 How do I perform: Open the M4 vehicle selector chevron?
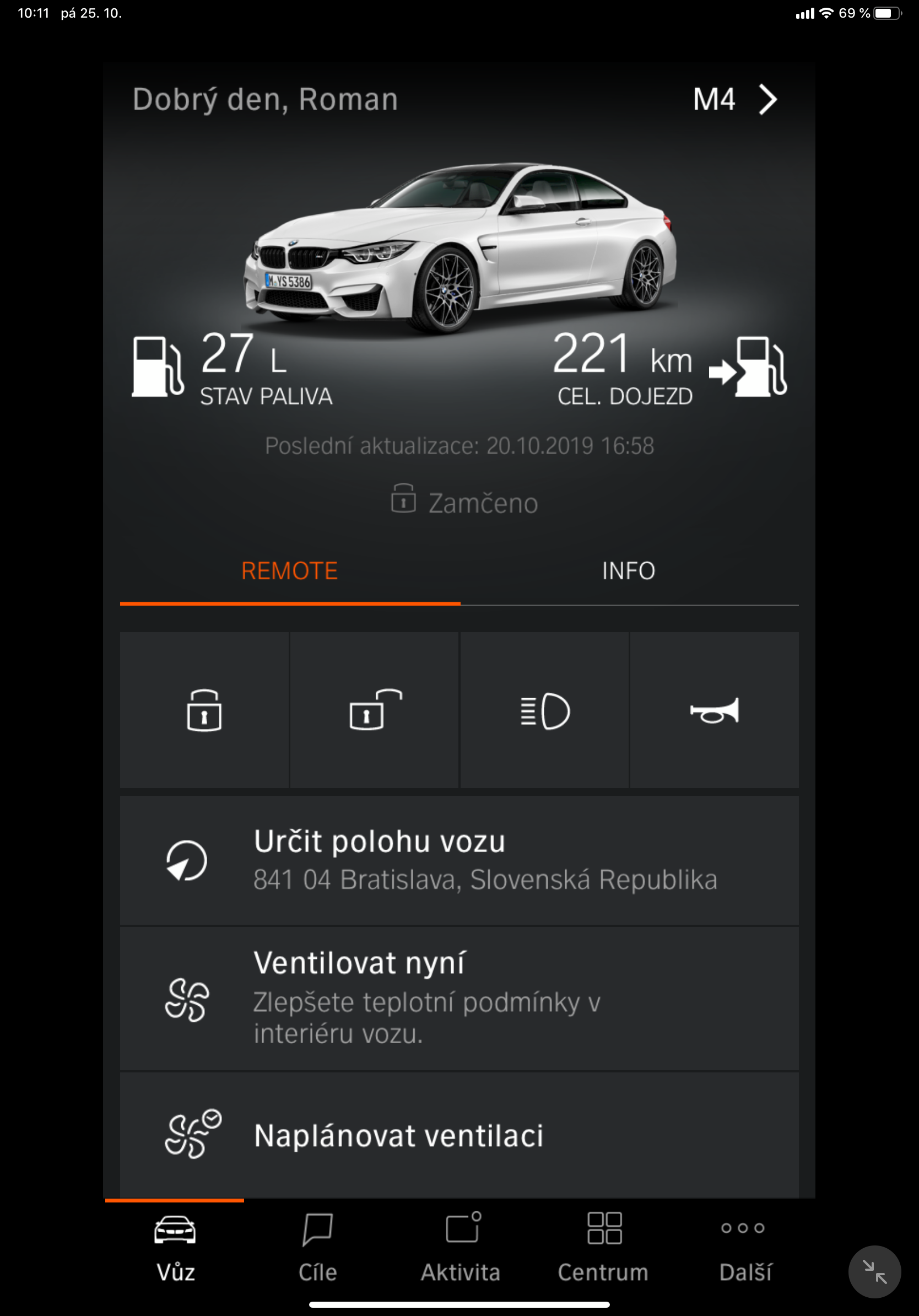tap(767, 100)
